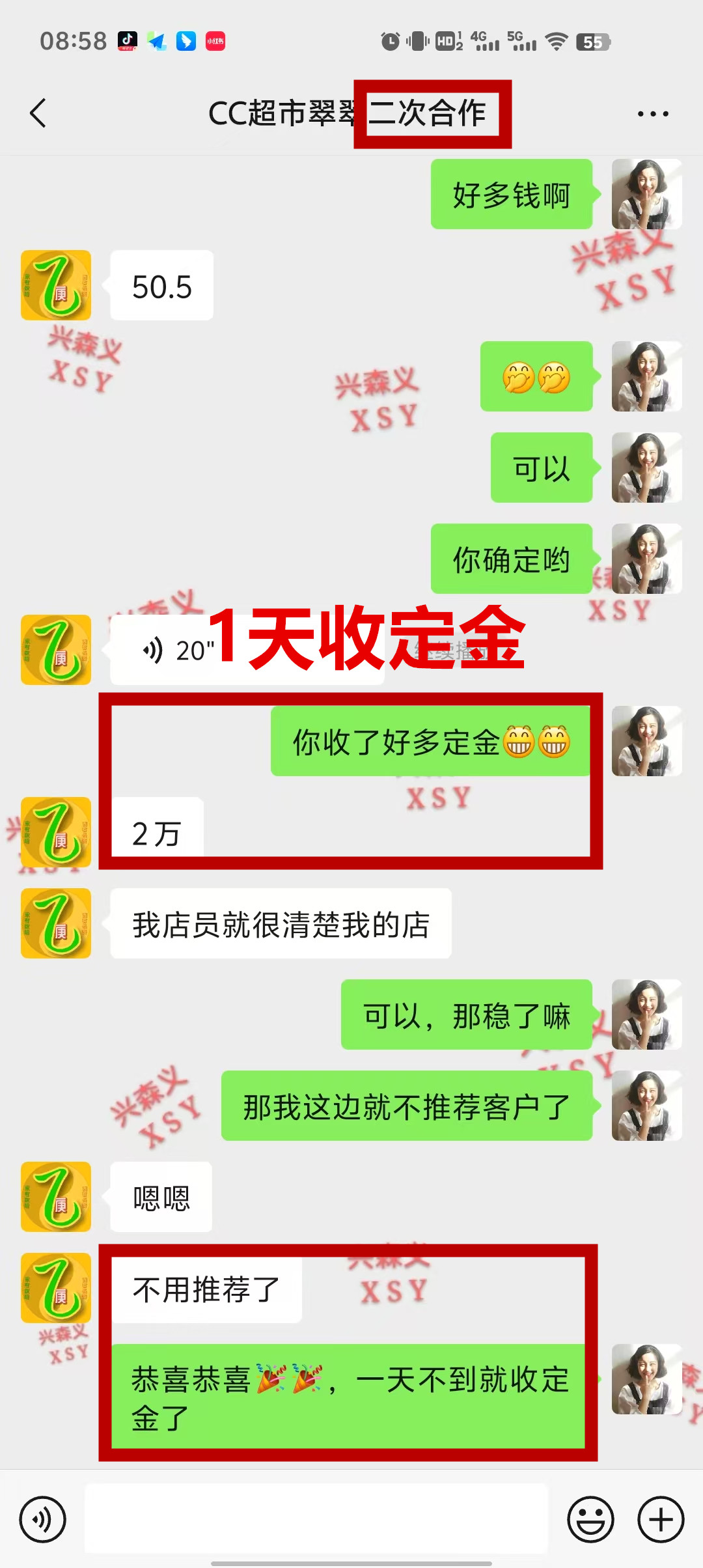
Task: Open the chat's three-dot options menu
Action: pos(652,114)
